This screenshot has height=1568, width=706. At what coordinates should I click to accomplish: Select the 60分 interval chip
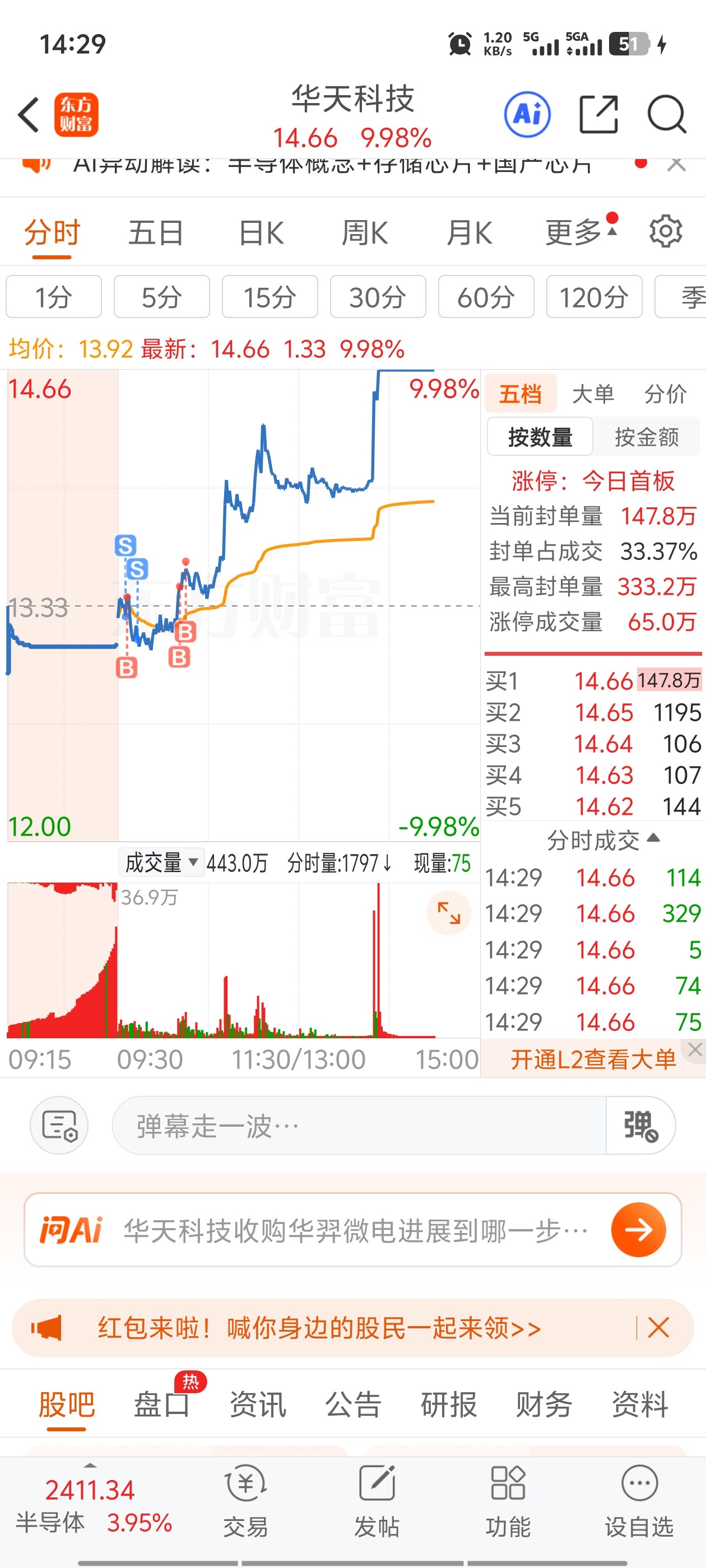click(x=485, y=297)
